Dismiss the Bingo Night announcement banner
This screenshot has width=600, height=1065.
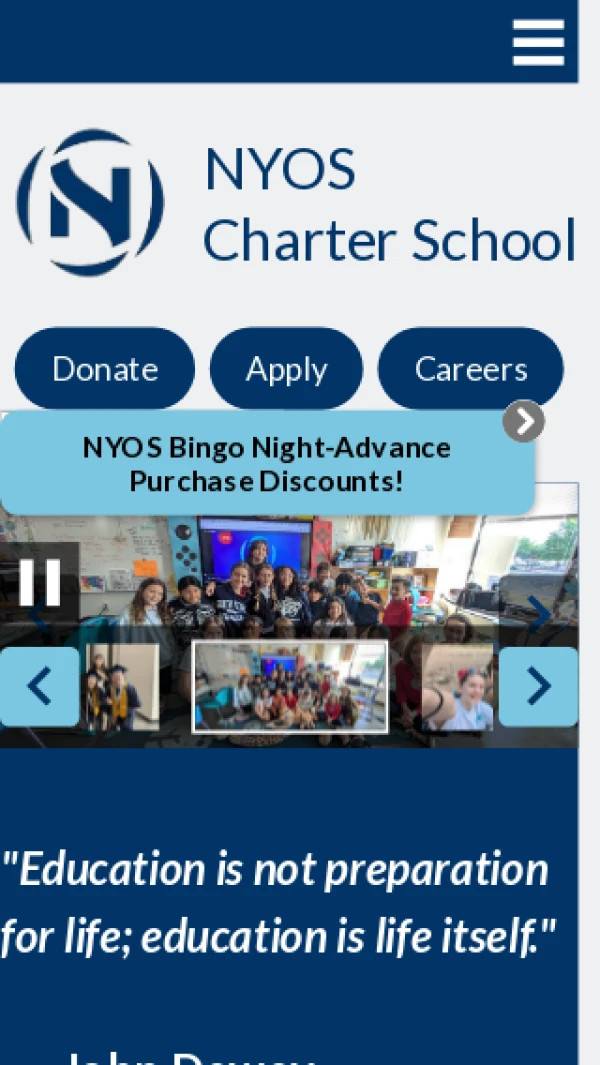(523, 421)
